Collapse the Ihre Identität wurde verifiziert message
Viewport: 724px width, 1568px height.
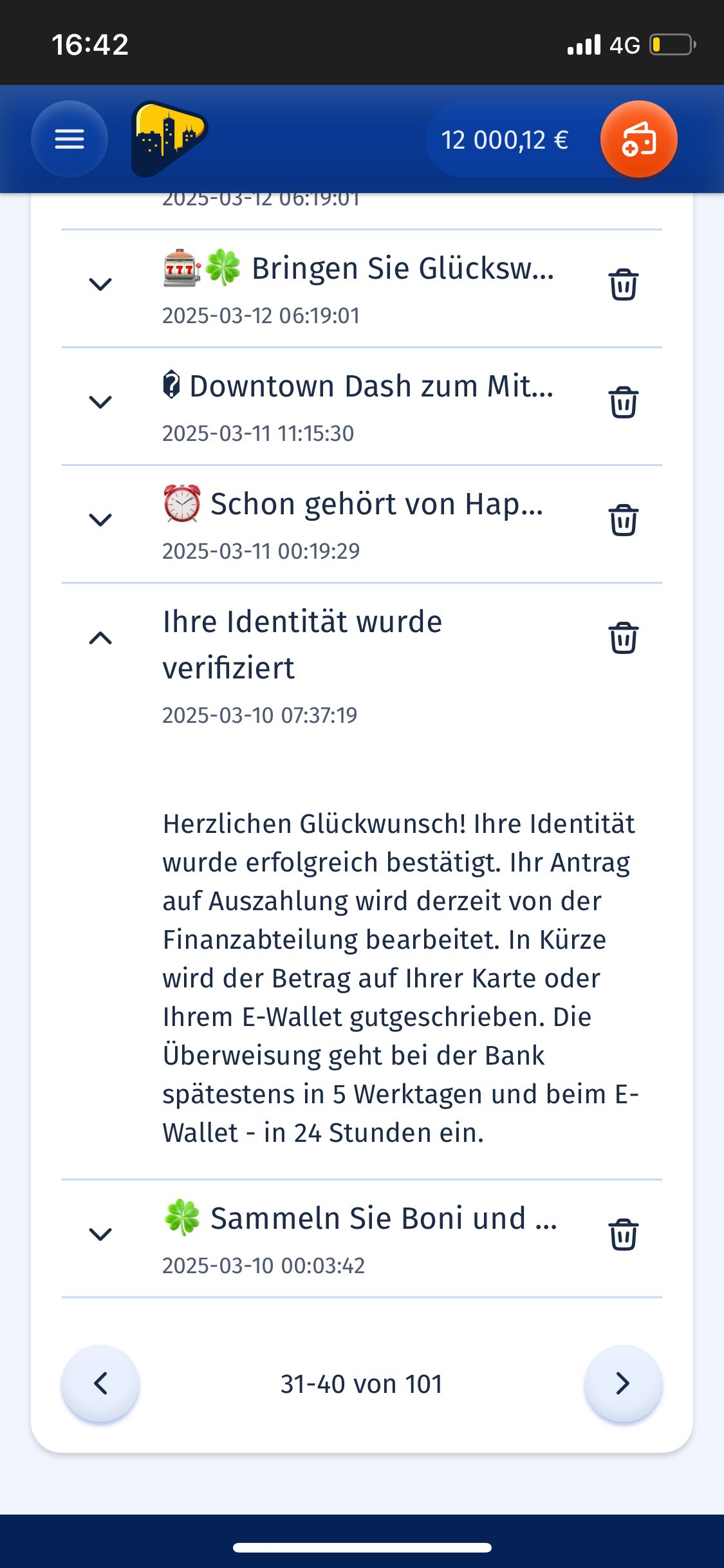[x=100, y=638]
